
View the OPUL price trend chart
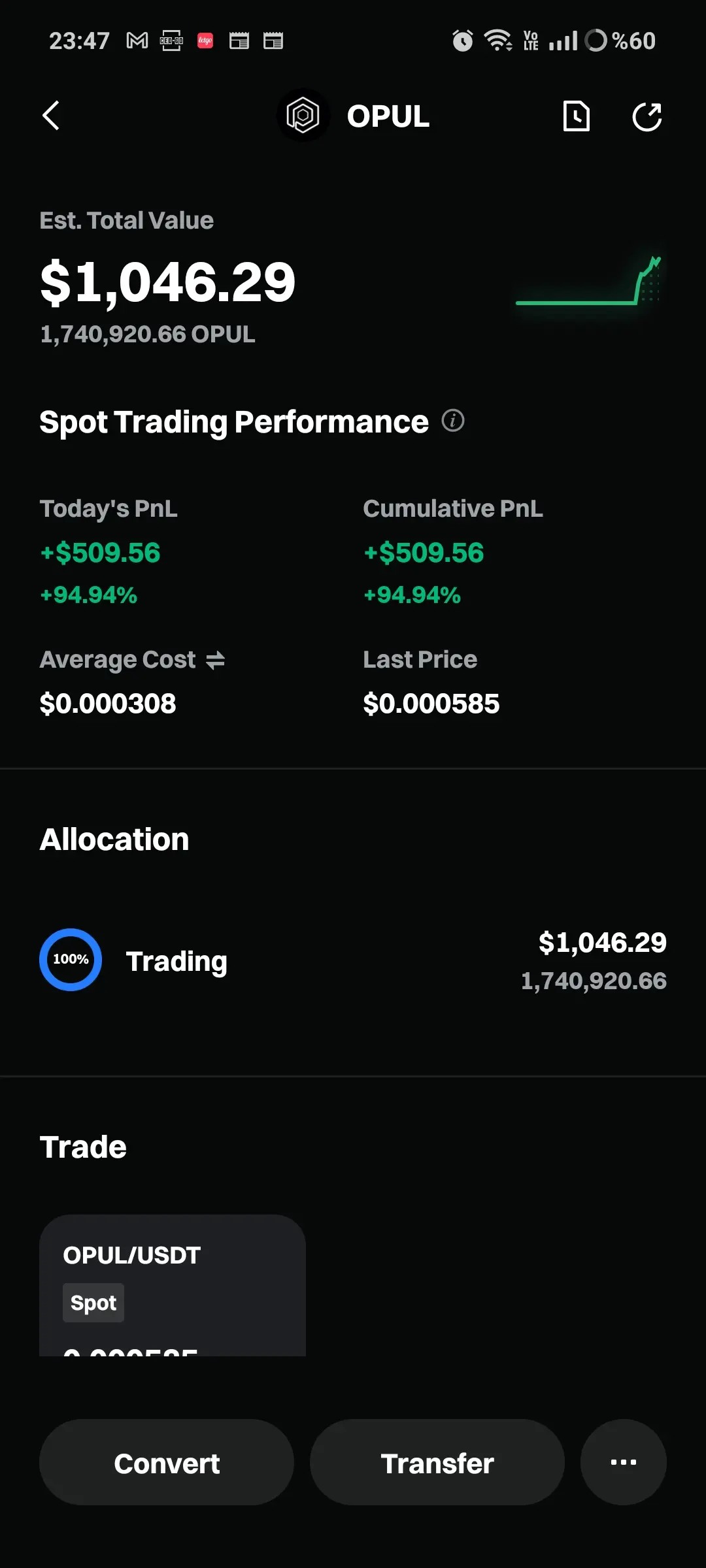tap(588, 282)
